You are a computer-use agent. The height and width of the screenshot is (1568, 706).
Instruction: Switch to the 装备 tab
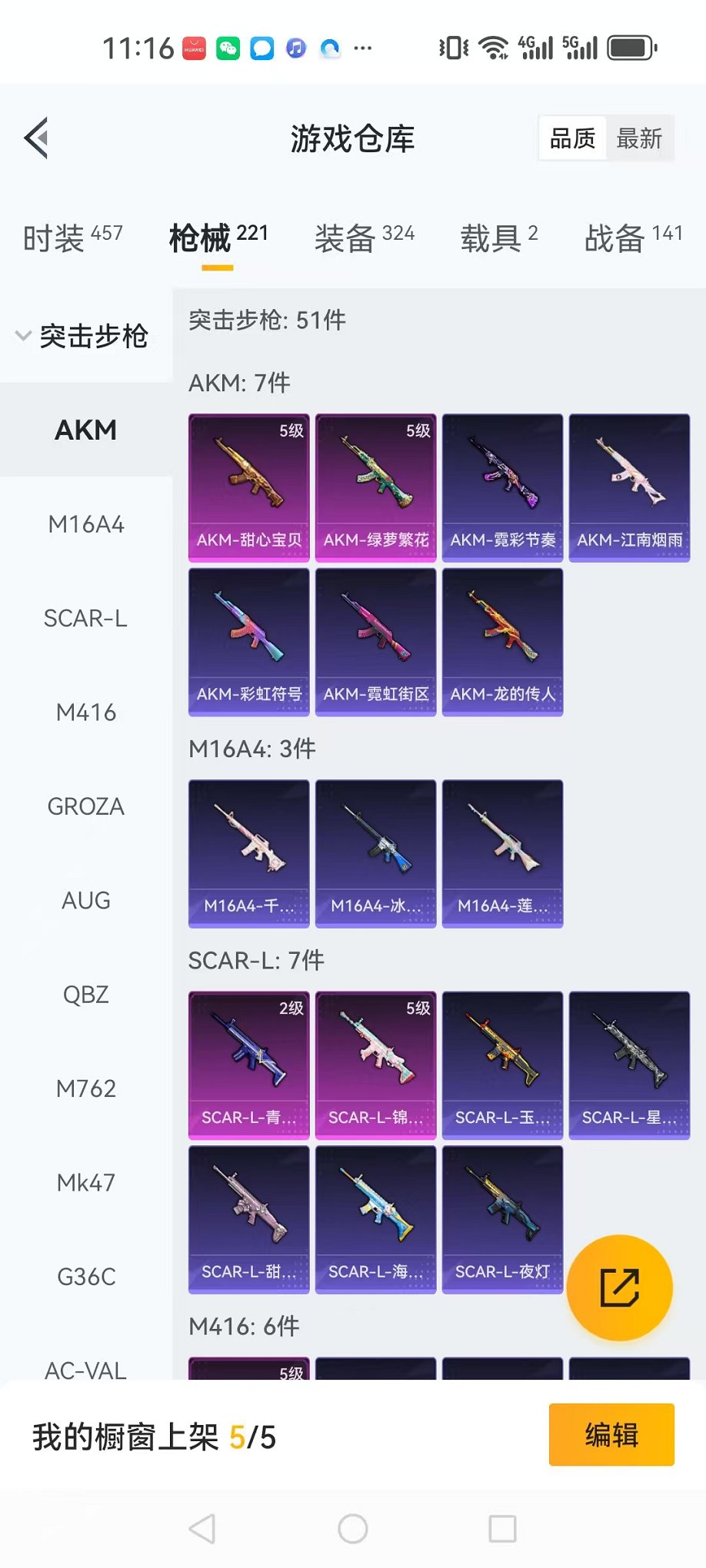coord(364,238)
